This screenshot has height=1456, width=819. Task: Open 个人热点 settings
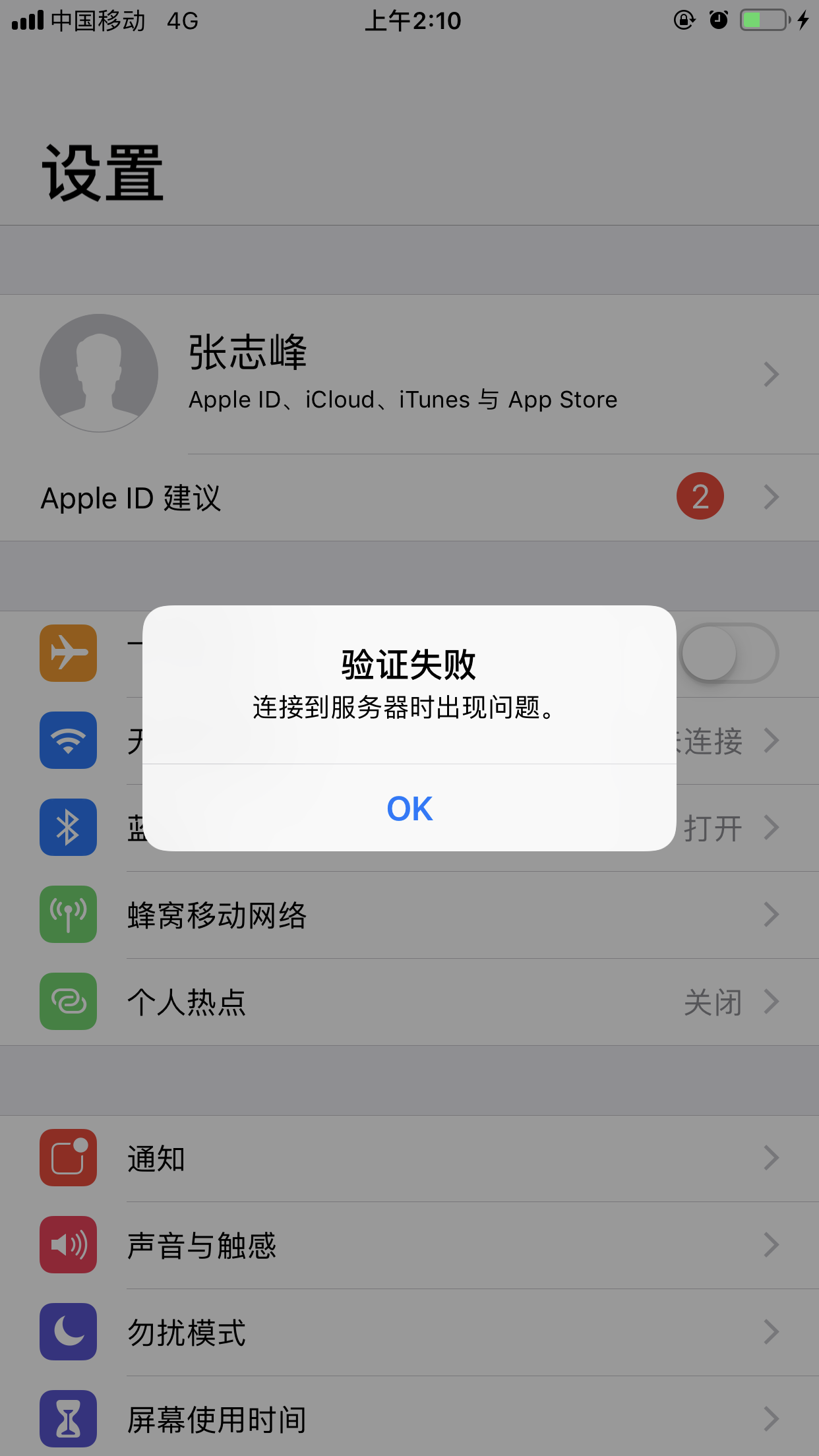click(x=409, y=1002)
